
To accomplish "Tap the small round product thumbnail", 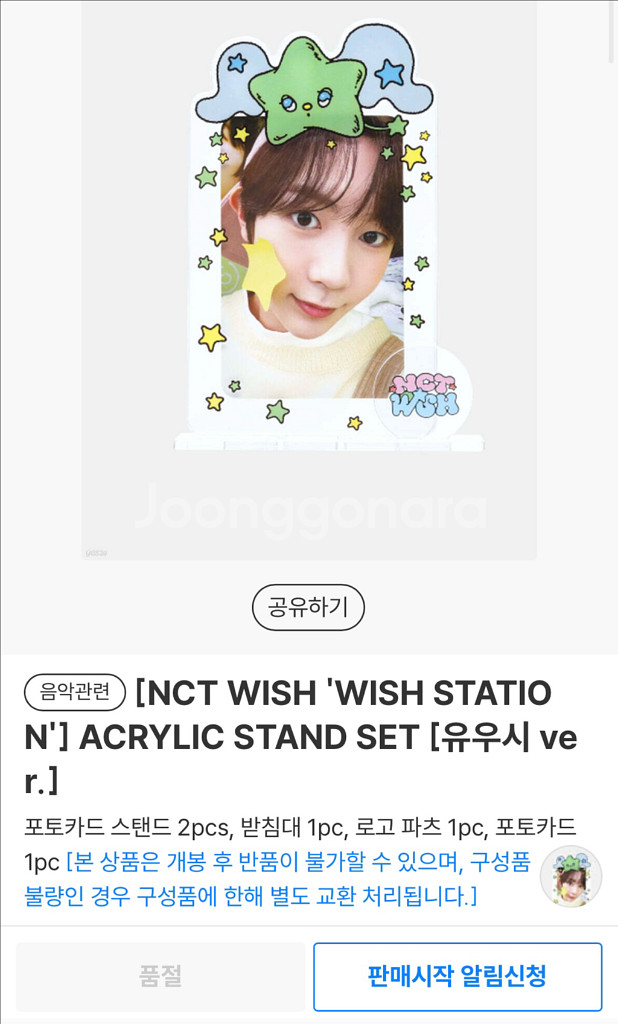I will click(570, 876).
